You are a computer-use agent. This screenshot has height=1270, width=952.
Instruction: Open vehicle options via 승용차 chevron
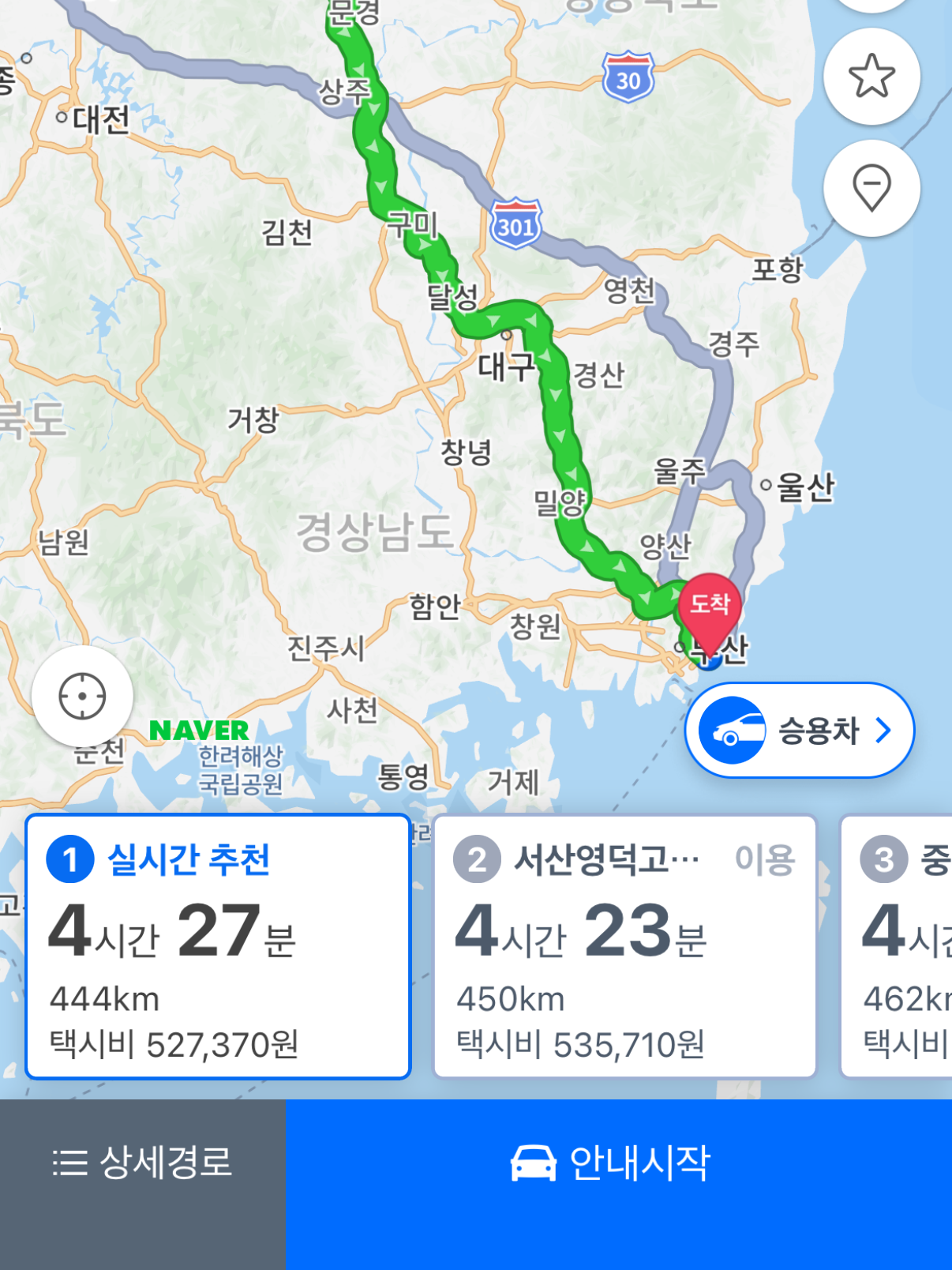pyautogui.click(x=883, y=730)
